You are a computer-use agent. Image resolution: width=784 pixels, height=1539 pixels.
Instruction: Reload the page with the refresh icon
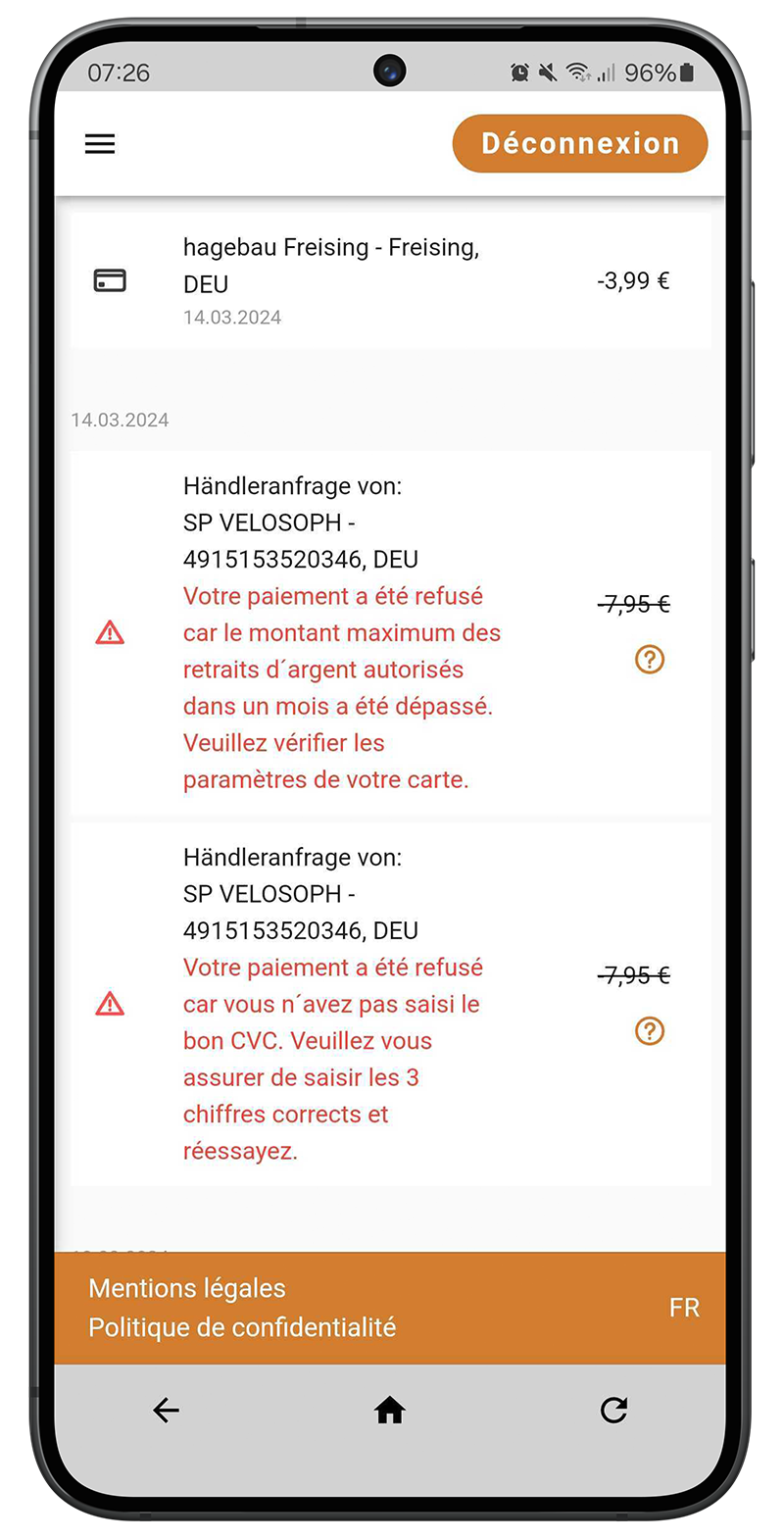(x=614, y=1411)
